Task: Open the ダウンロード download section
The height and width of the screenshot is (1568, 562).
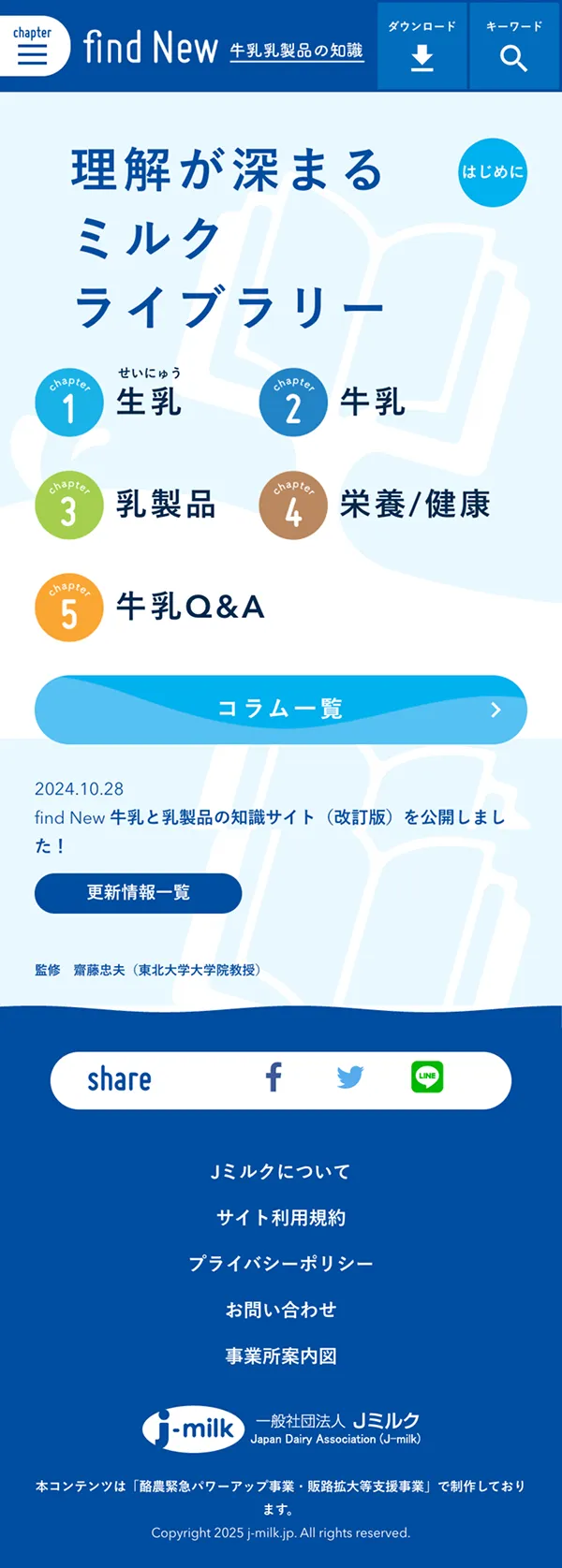Action: coord(422,47)
